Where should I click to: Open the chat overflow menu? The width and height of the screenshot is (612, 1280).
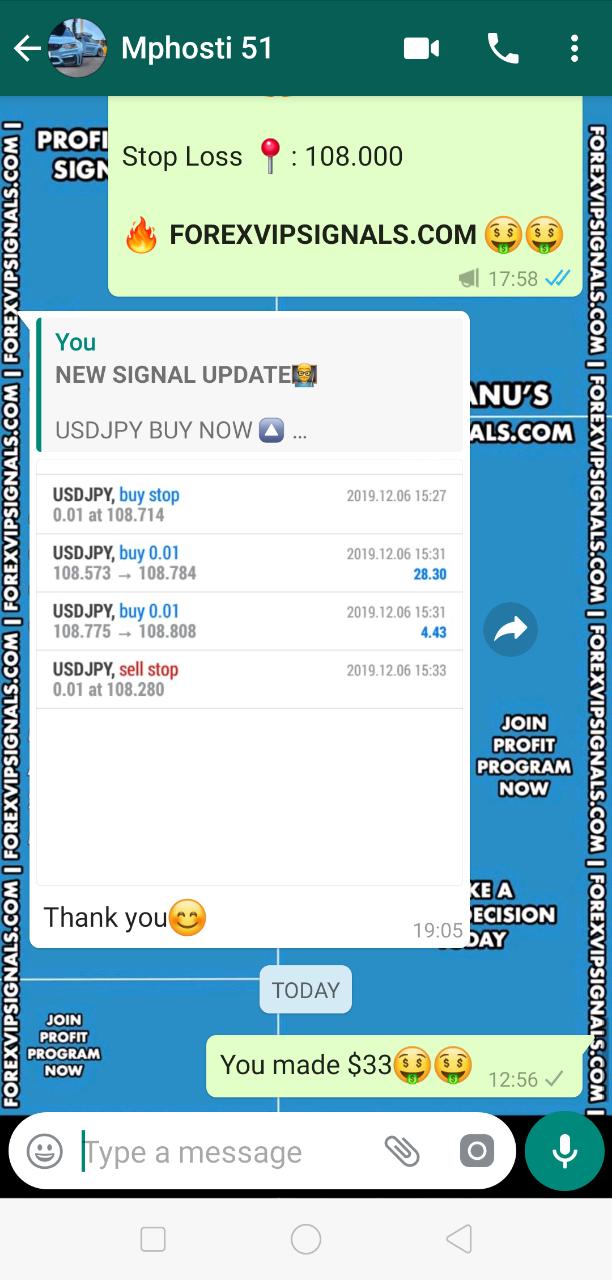574,48
